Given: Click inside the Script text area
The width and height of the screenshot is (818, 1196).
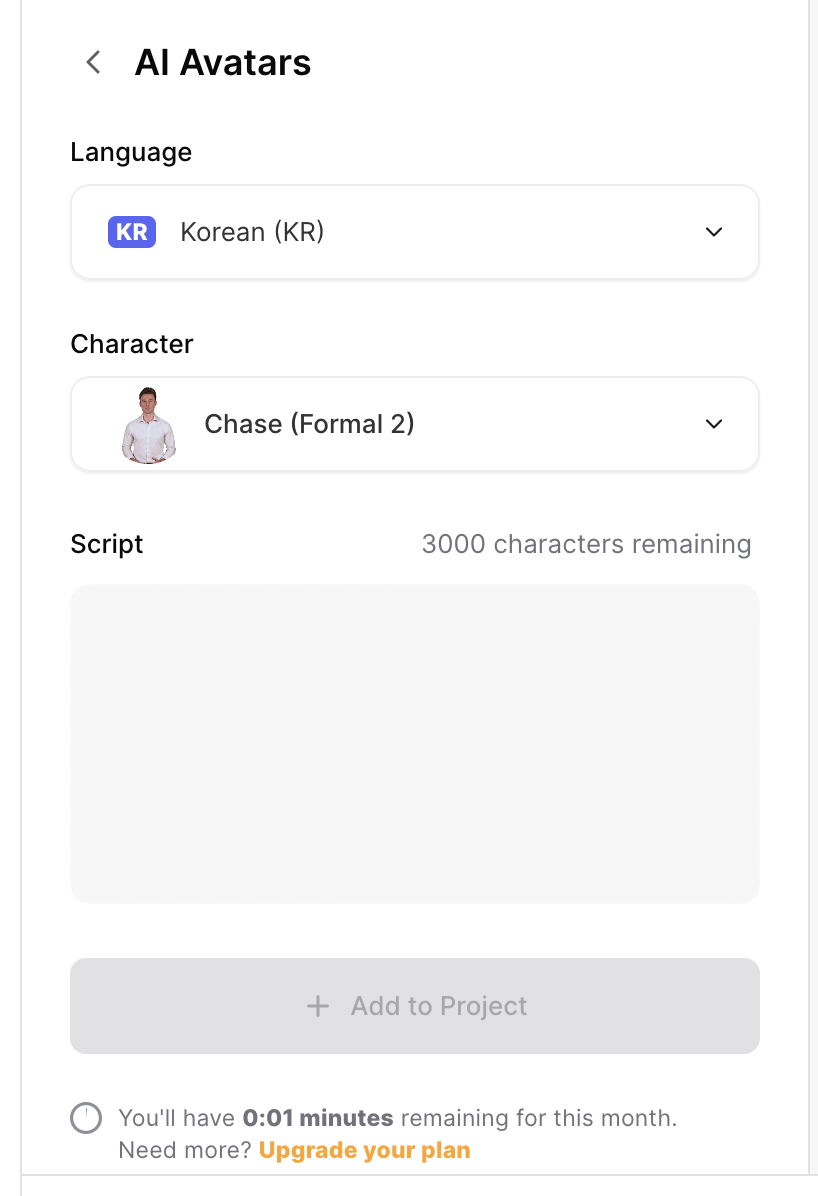Looking at the screenshot, I should (414, 743).
